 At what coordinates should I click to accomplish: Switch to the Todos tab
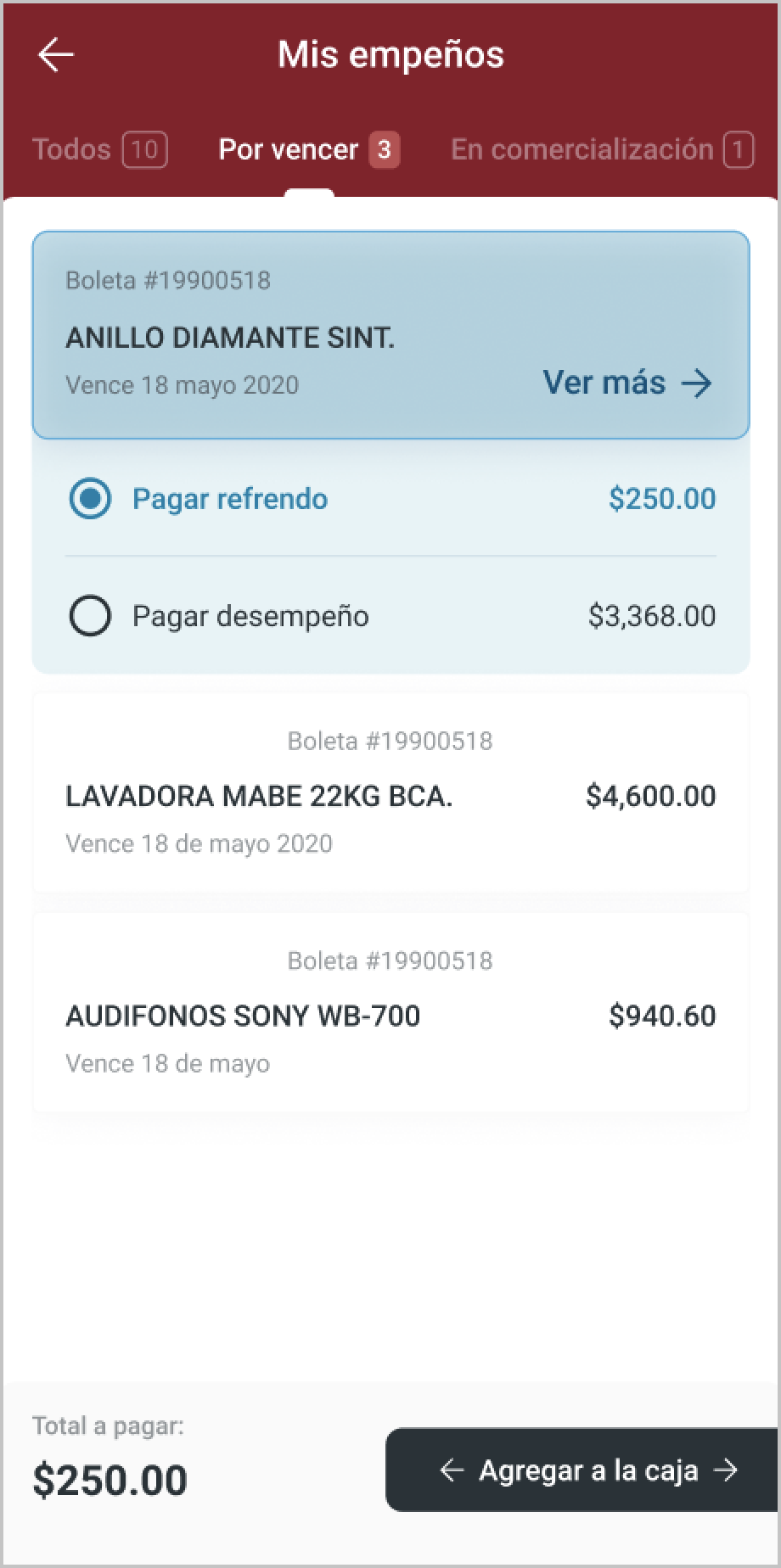coord(99,149)
